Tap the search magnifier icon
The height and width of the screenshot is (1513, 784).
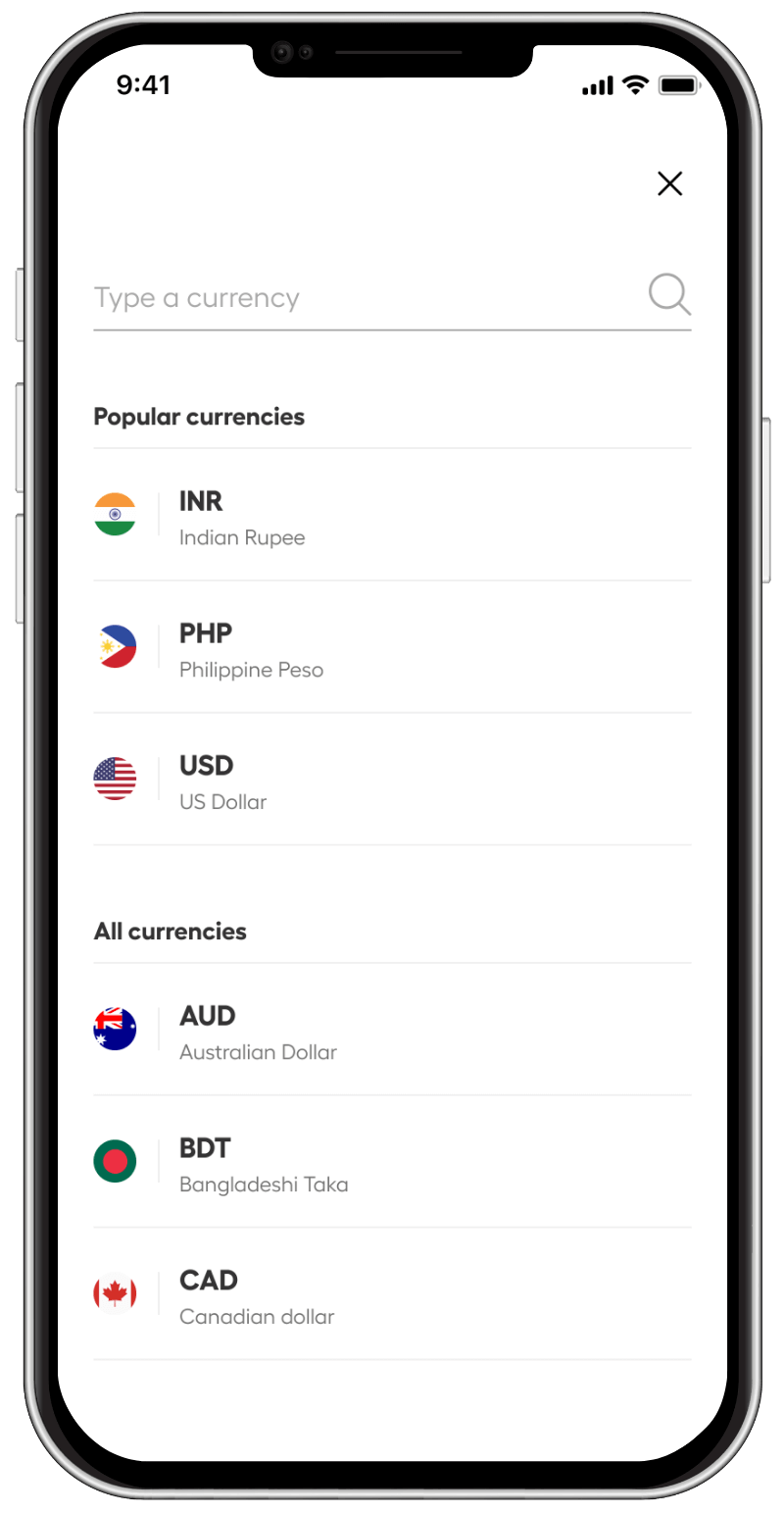(x=669, y=294)
